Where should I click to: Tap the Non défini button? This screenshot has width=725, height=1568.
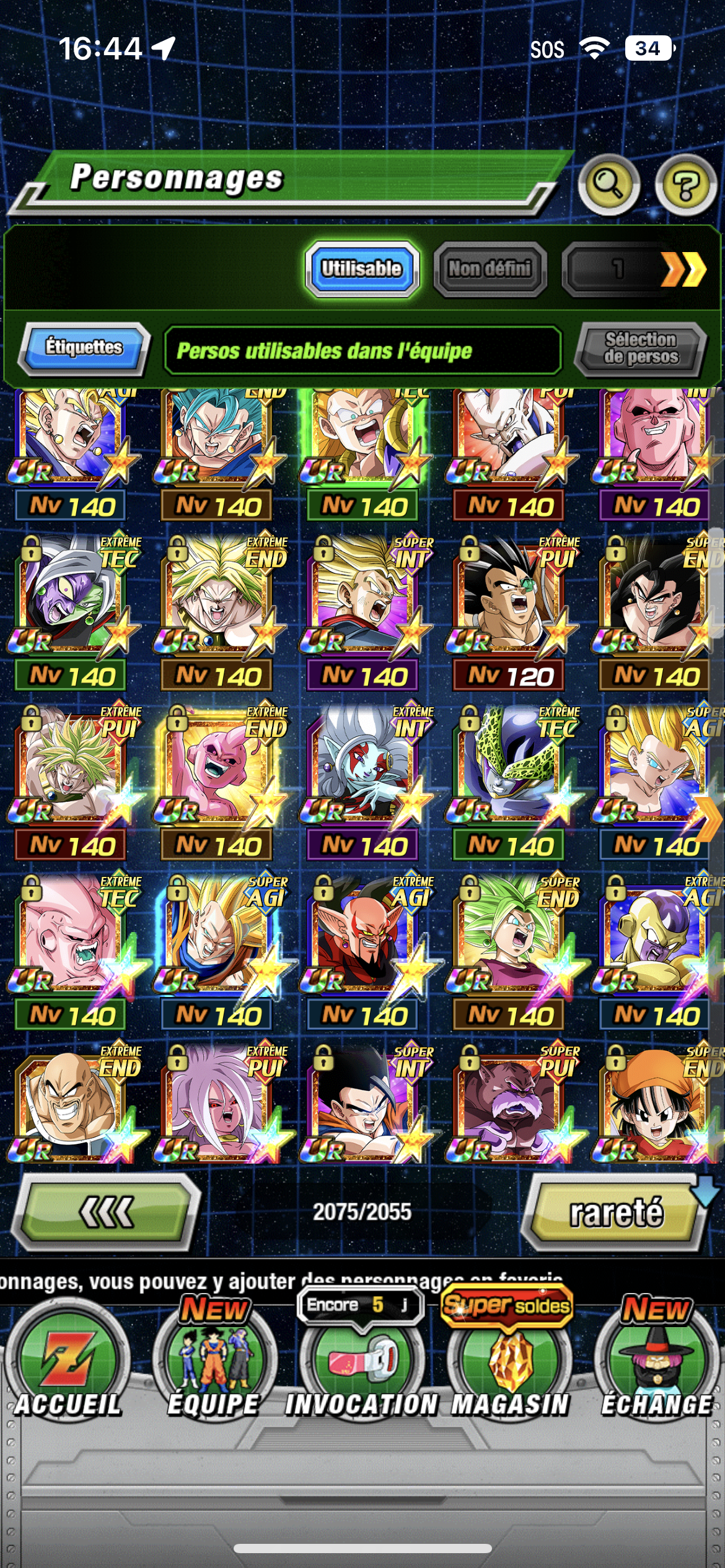tap(490, 269)
